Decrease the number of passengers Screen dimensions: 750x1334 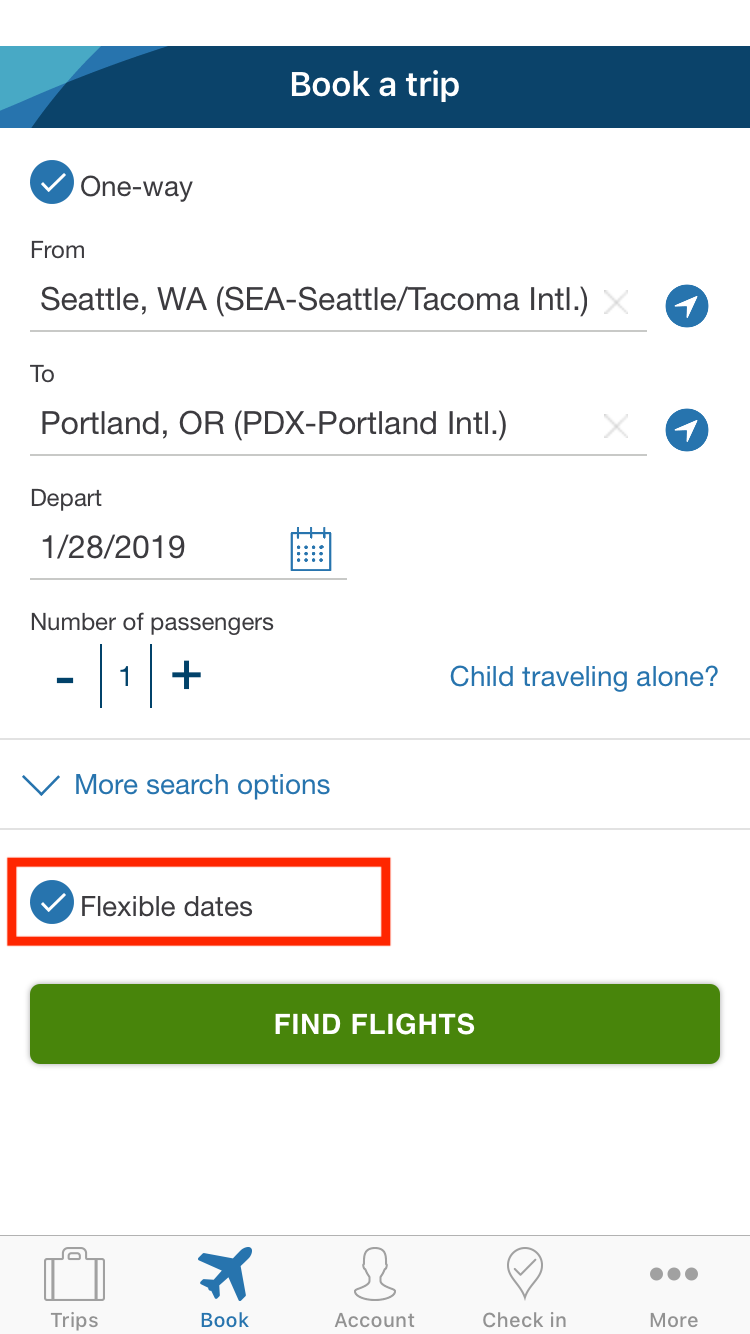(x=65, y=677)
